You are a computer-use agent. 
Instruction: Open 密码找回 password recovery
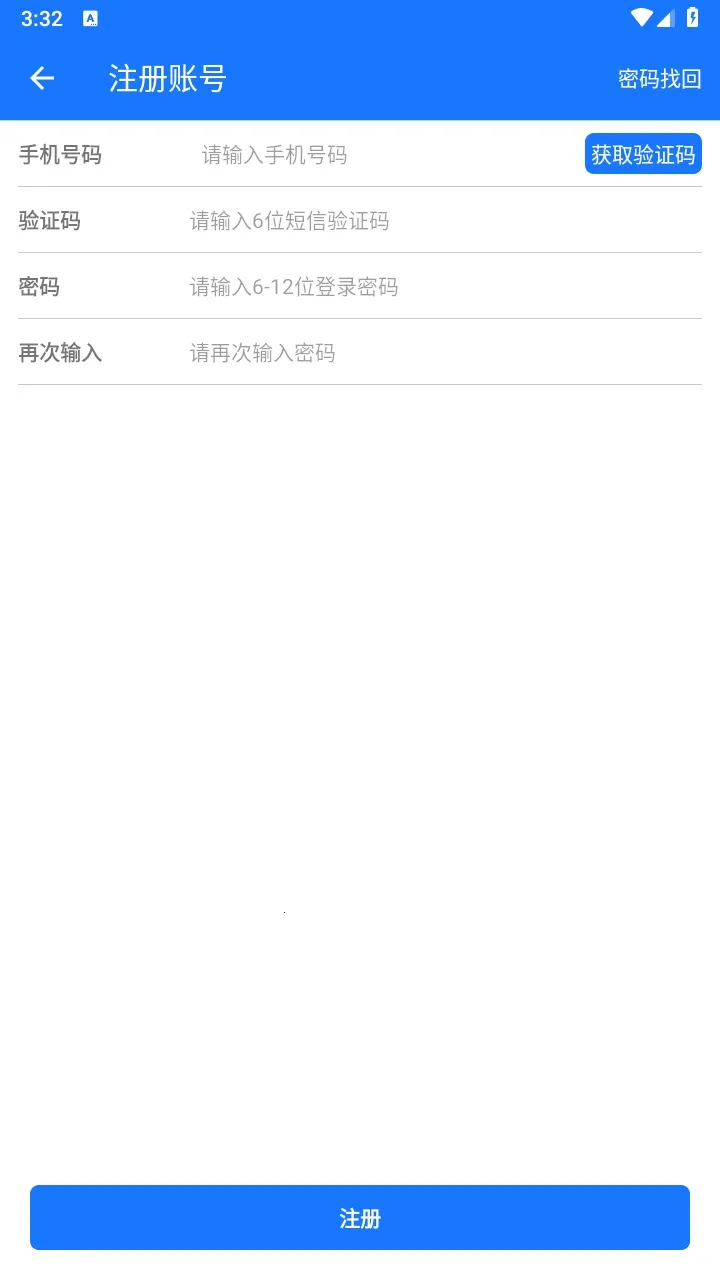(x=660, y=79)
